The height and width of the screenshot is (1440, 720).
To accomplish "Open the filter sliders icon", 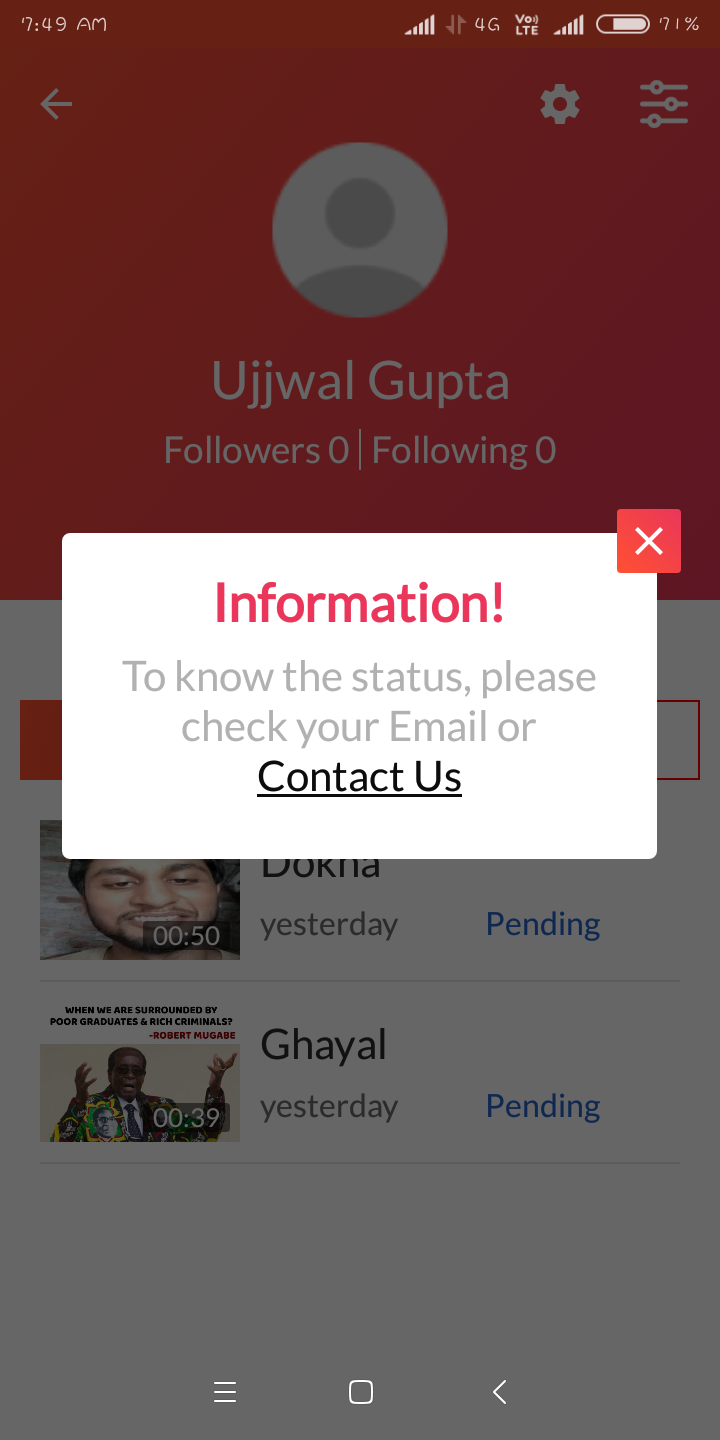I will pos(664,104).
